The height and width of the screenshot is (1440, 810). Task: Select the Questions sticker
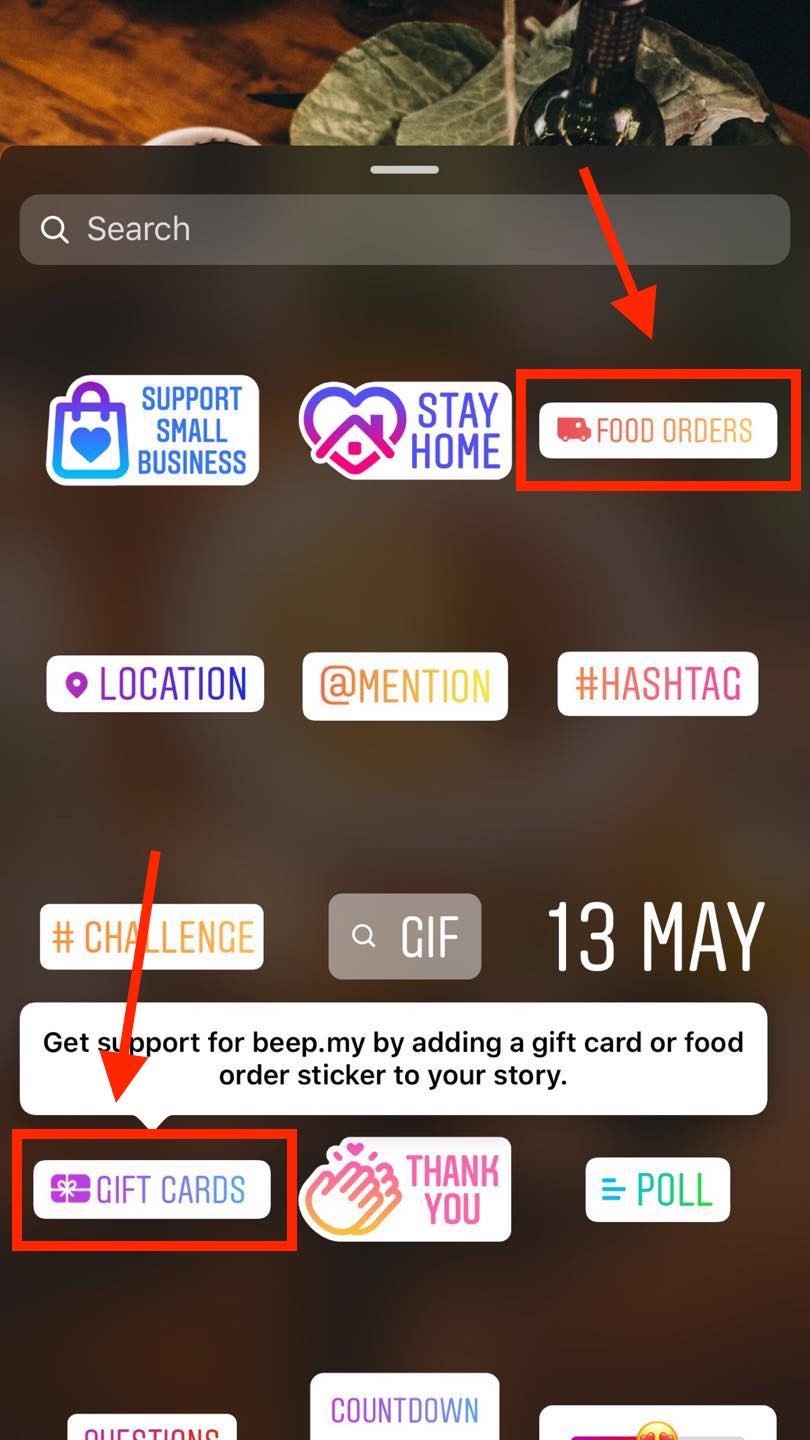[x=150, y=1430]
